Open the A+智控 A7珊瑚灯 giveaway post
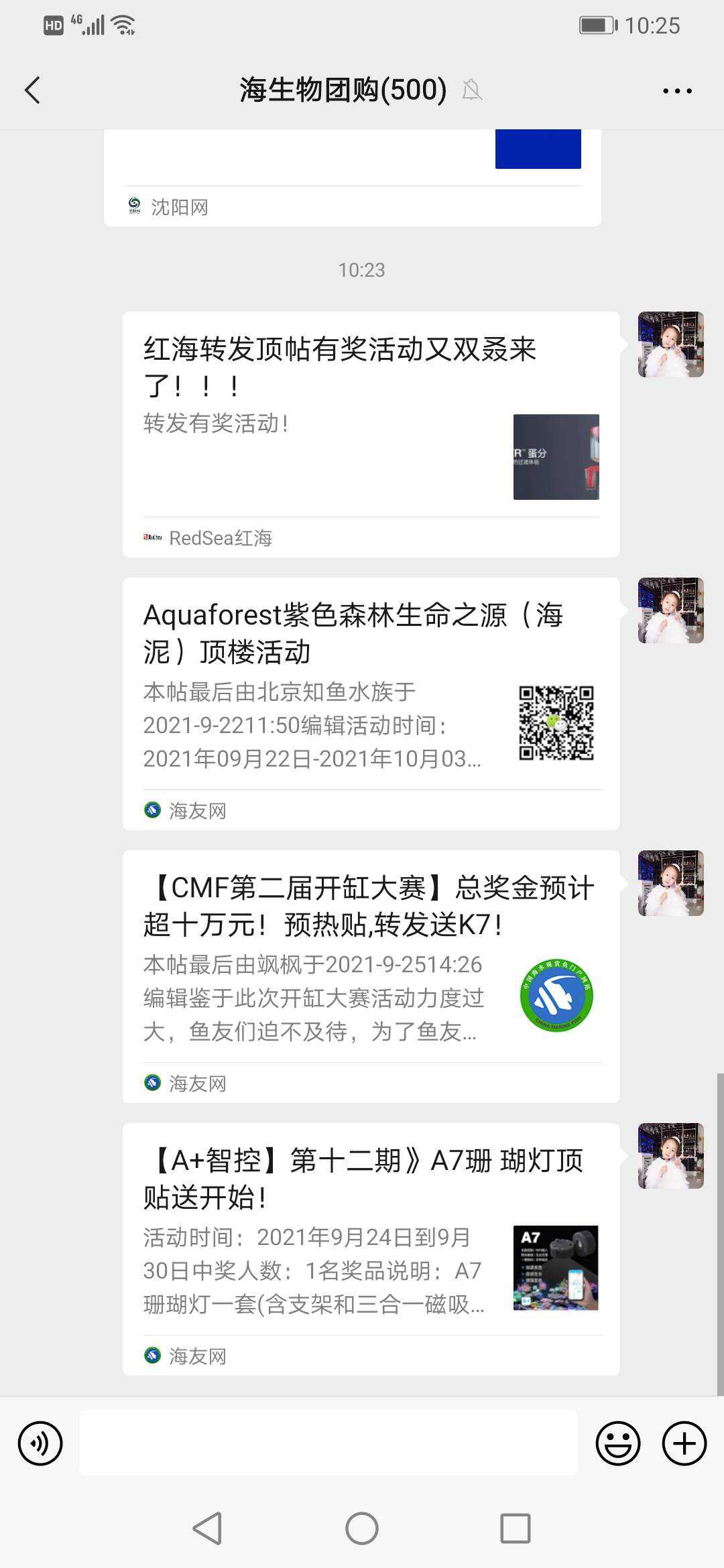 (371, 1248)
